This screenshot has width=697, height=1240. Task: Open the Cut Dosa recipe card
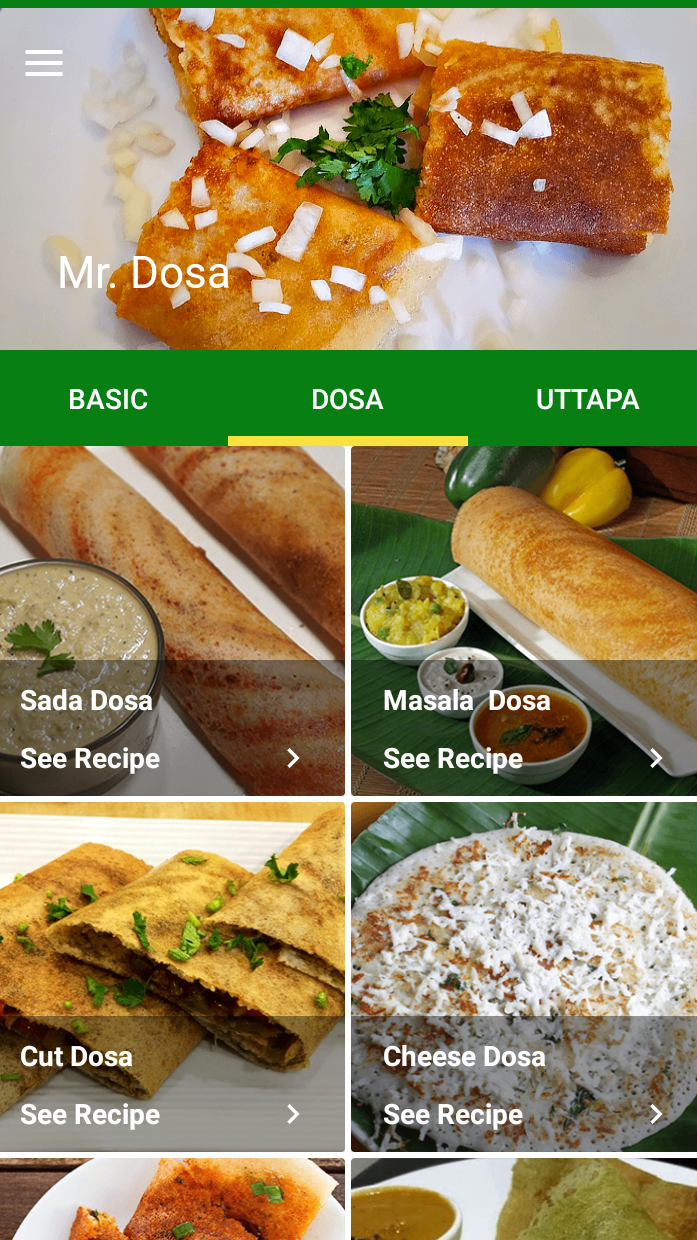[172, 978]
